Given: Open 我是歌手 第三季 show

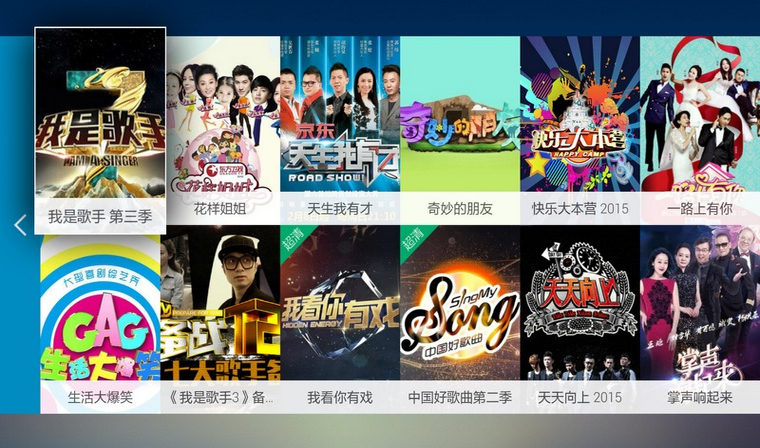Looking at the screenshot, I should point(100,130).
